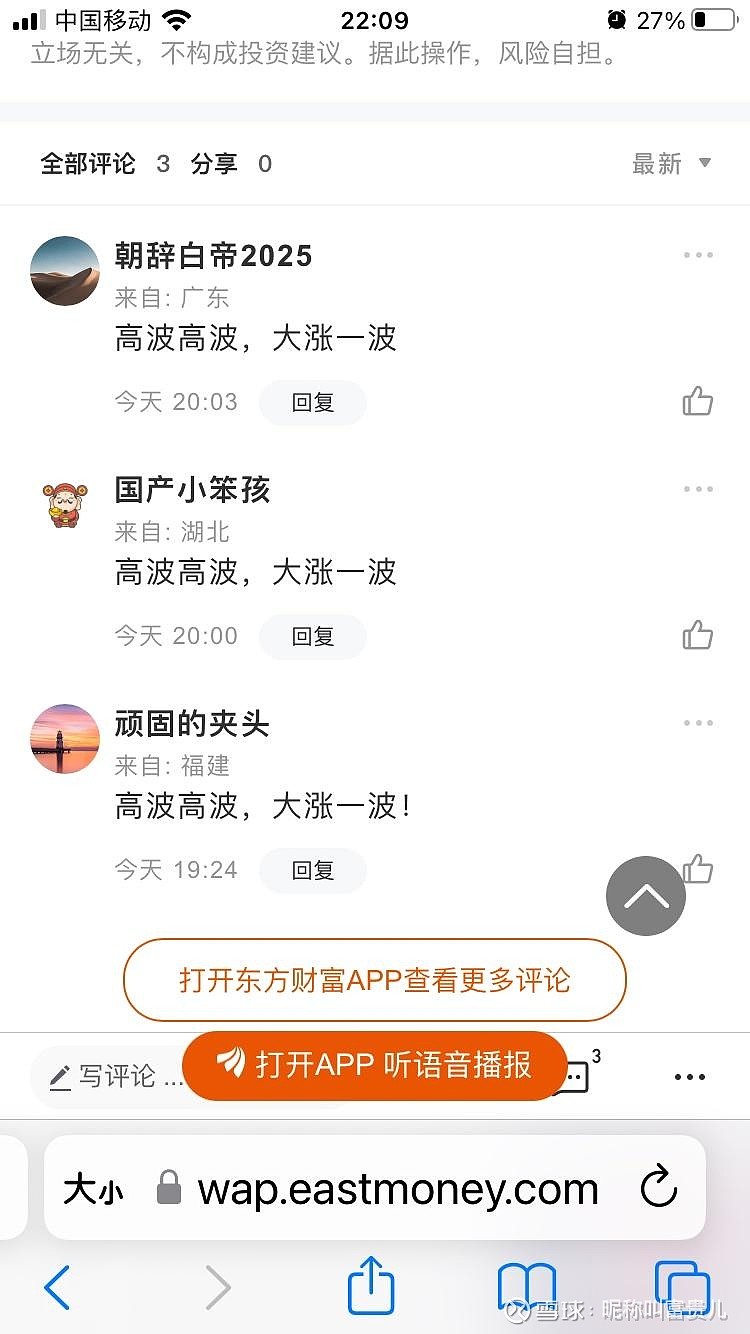Like the comment by 国产小笨孩

click(x=697, y=636)
